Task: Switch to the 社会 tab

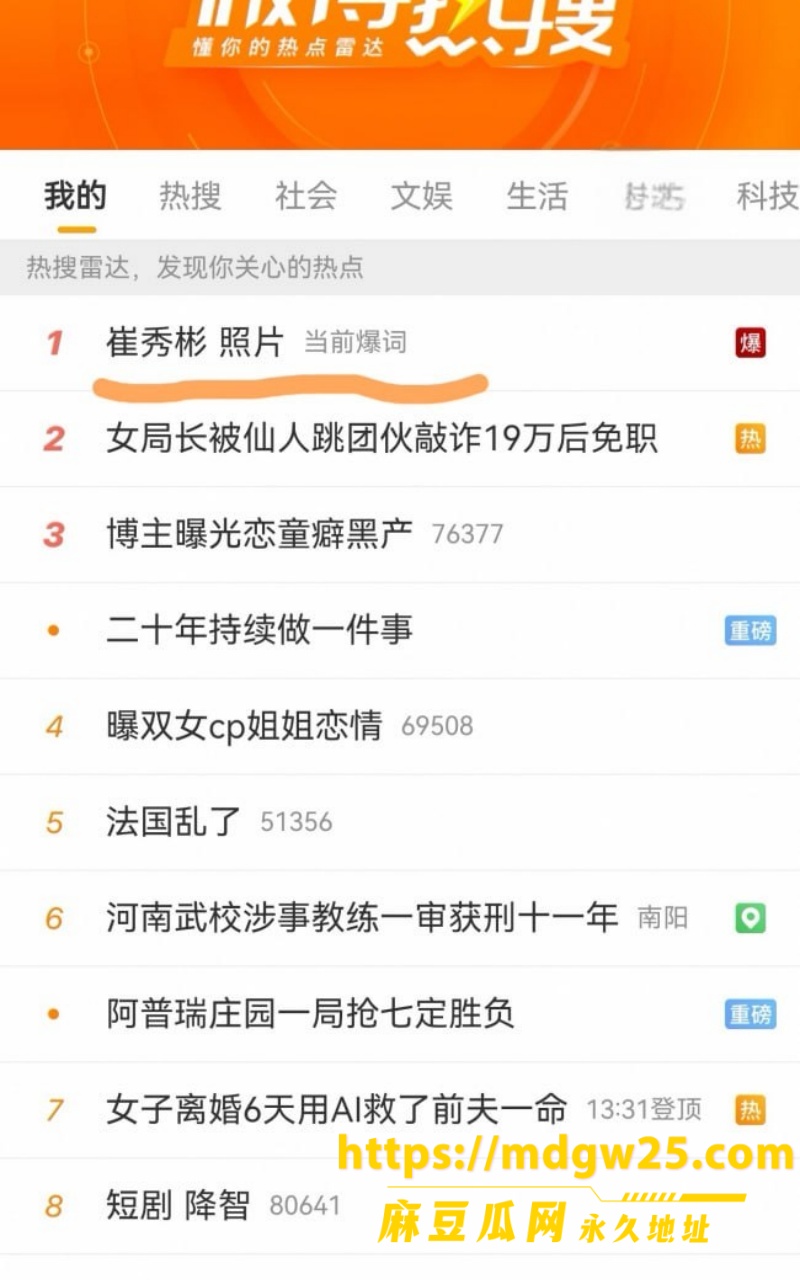Action: [x=306, y=196]
